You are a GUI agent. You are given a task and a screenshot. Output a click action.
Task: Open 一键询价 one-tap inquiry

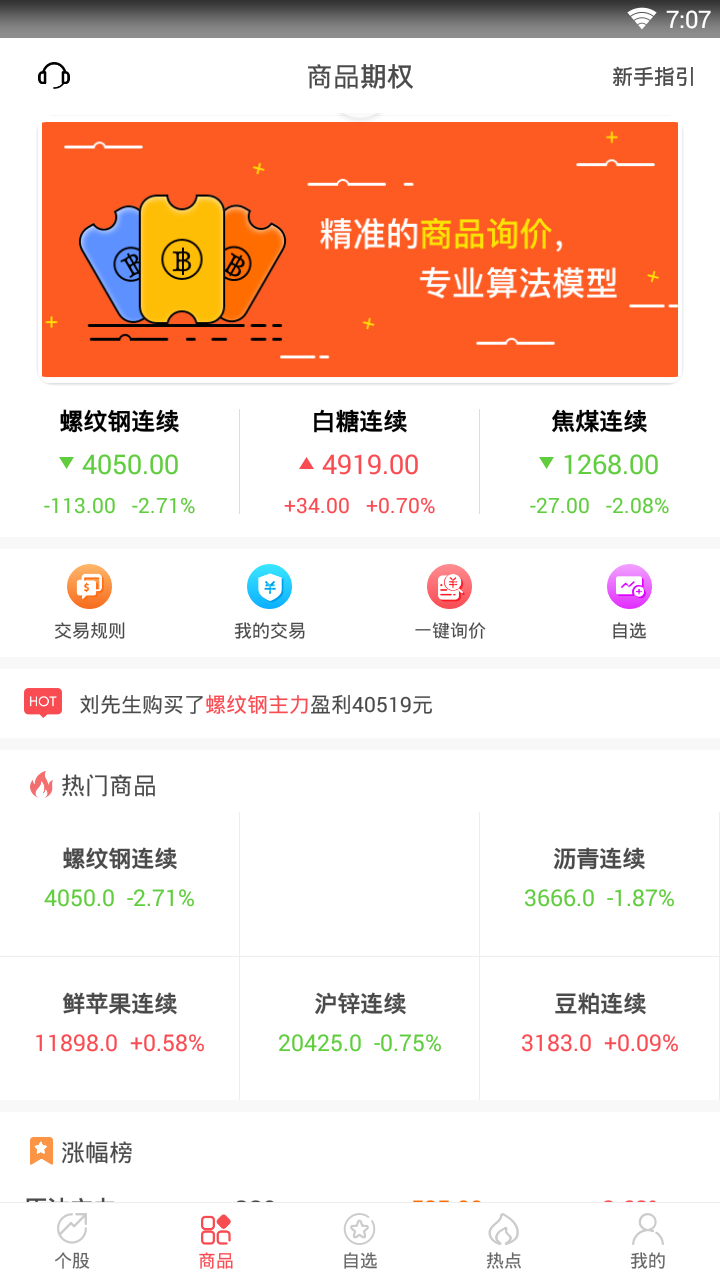450,602
